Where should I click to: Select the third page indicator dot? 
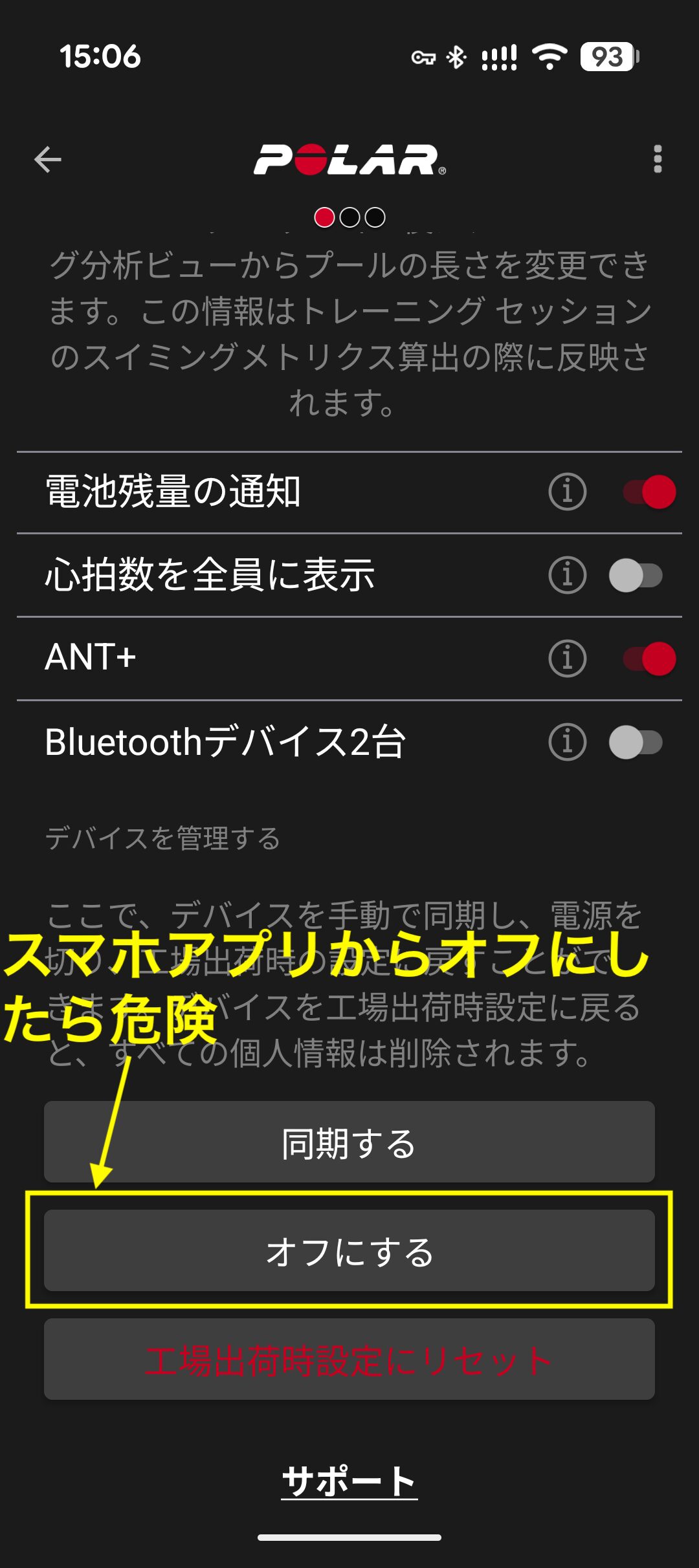click(x=375, y=217)
